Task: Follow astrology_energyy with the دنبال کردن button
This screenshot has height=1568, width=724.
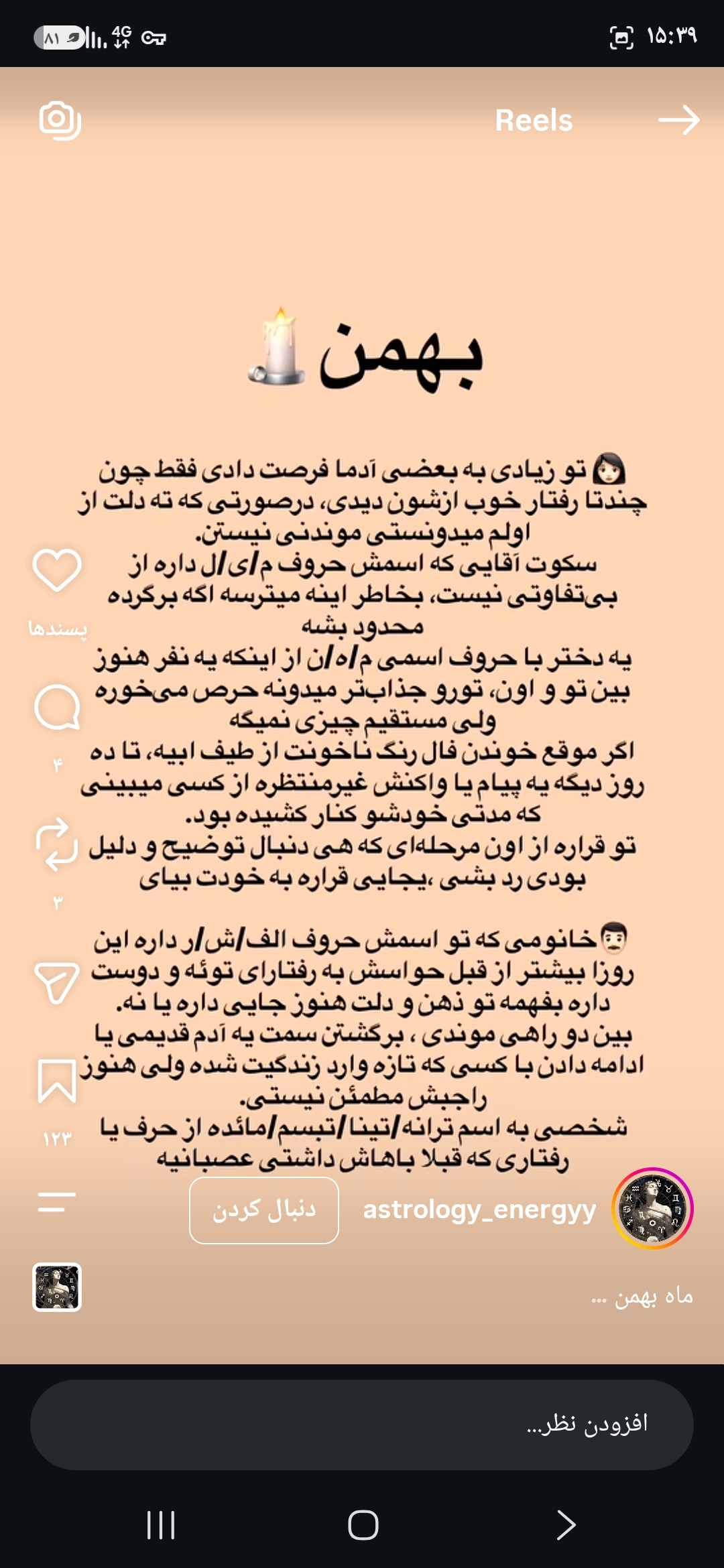Action: click(264, 1210)
